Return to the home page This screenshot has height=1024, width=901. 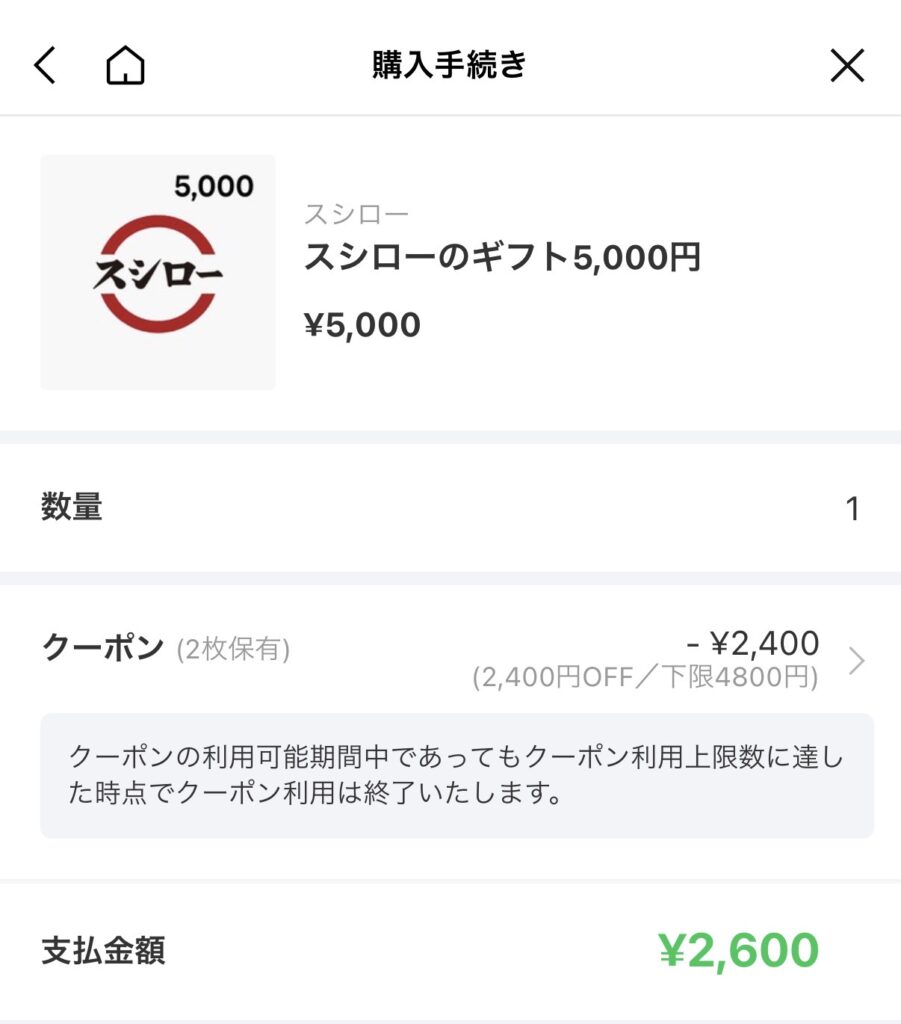pos(125,66)
